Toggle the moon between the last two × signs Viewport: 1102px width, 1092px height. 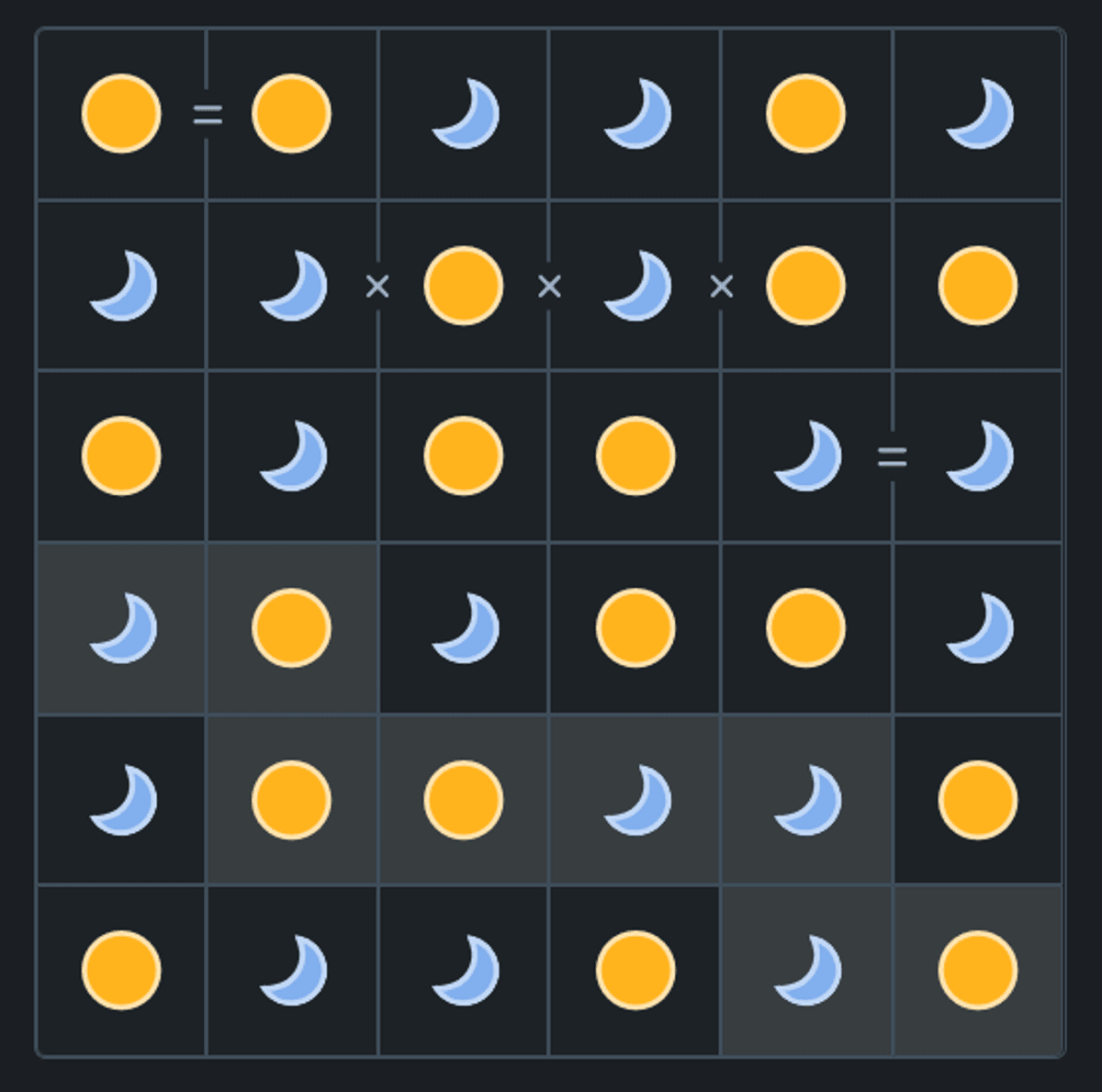tap(636, 286)
